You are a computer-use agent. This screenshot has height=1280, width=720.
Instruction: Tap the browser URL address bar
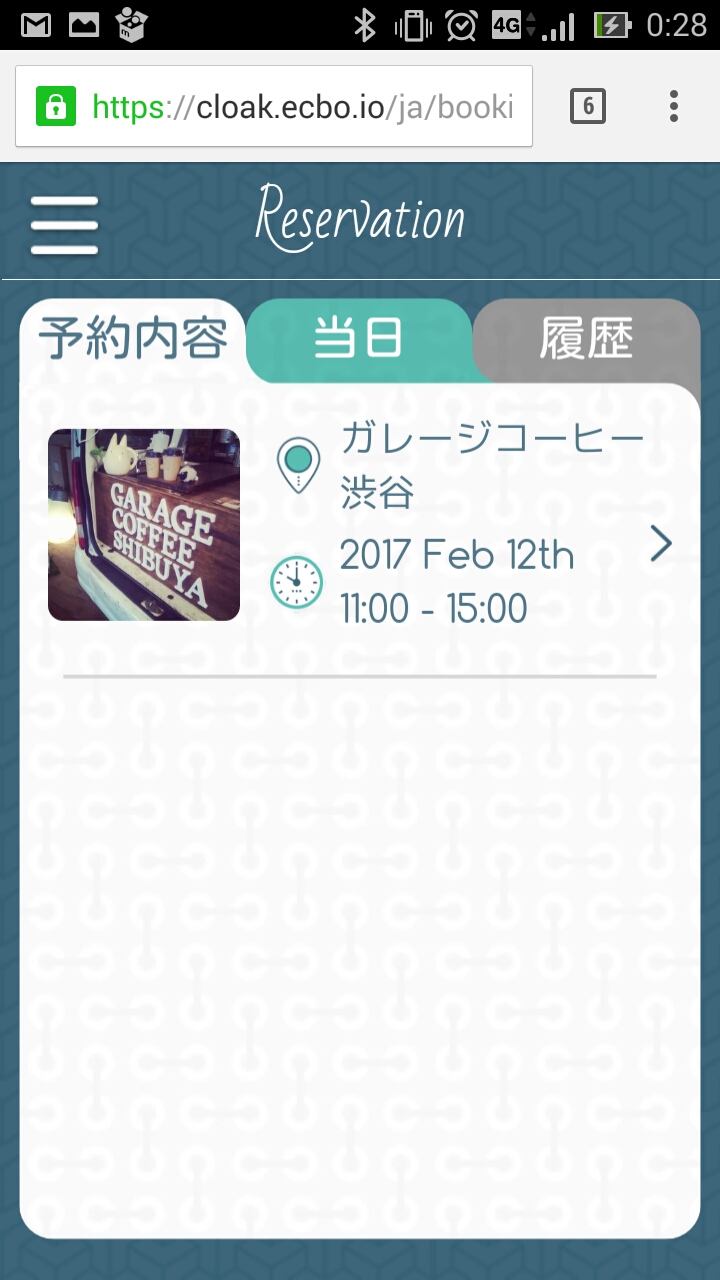[x=274, y=106]
